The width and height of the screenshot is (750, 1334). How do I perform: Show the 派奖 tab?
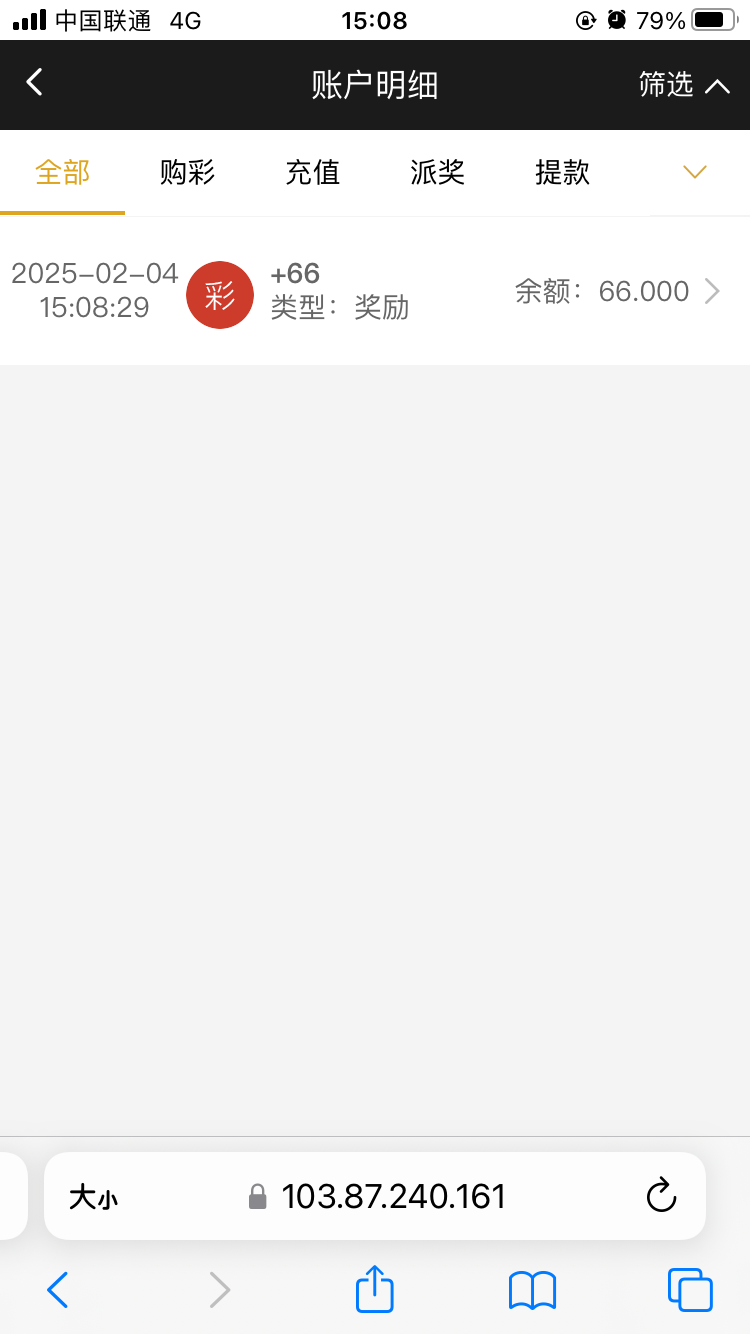[x=437, y=172]
